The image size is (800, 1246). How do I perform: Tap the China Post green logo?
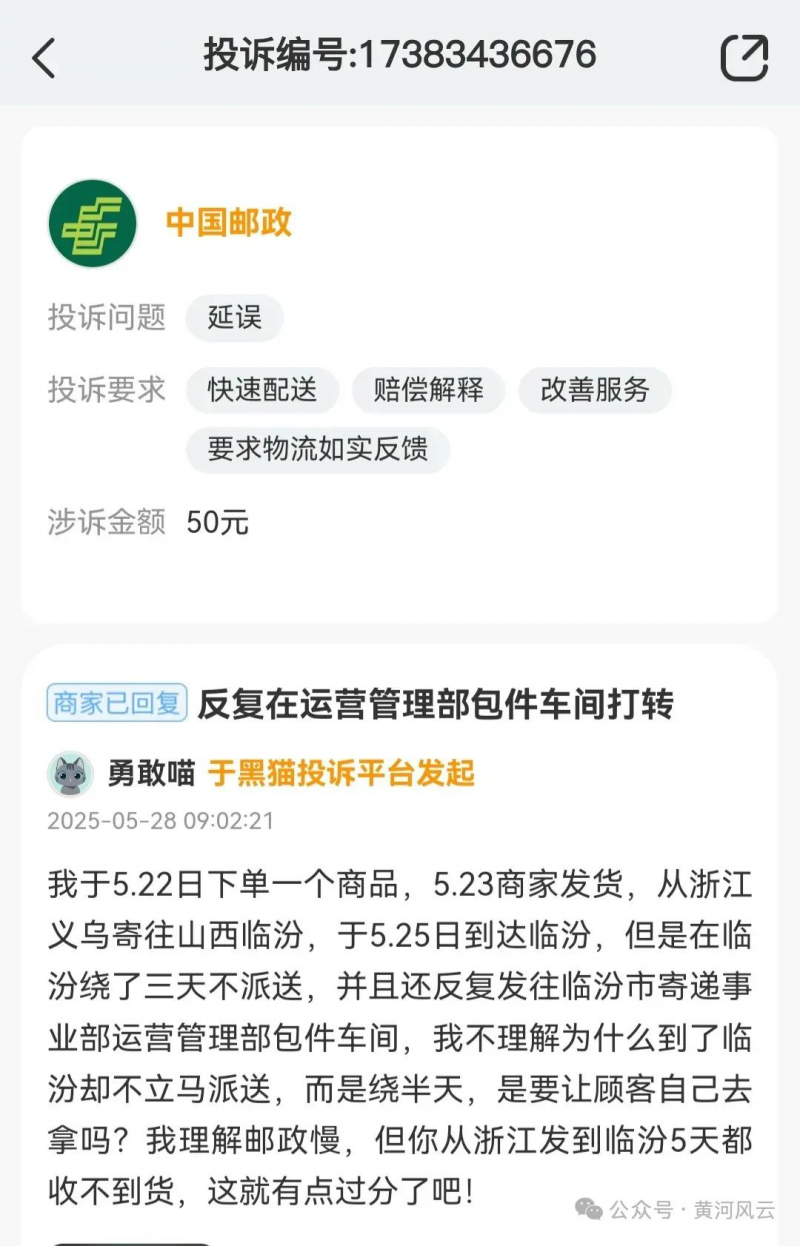90,222
